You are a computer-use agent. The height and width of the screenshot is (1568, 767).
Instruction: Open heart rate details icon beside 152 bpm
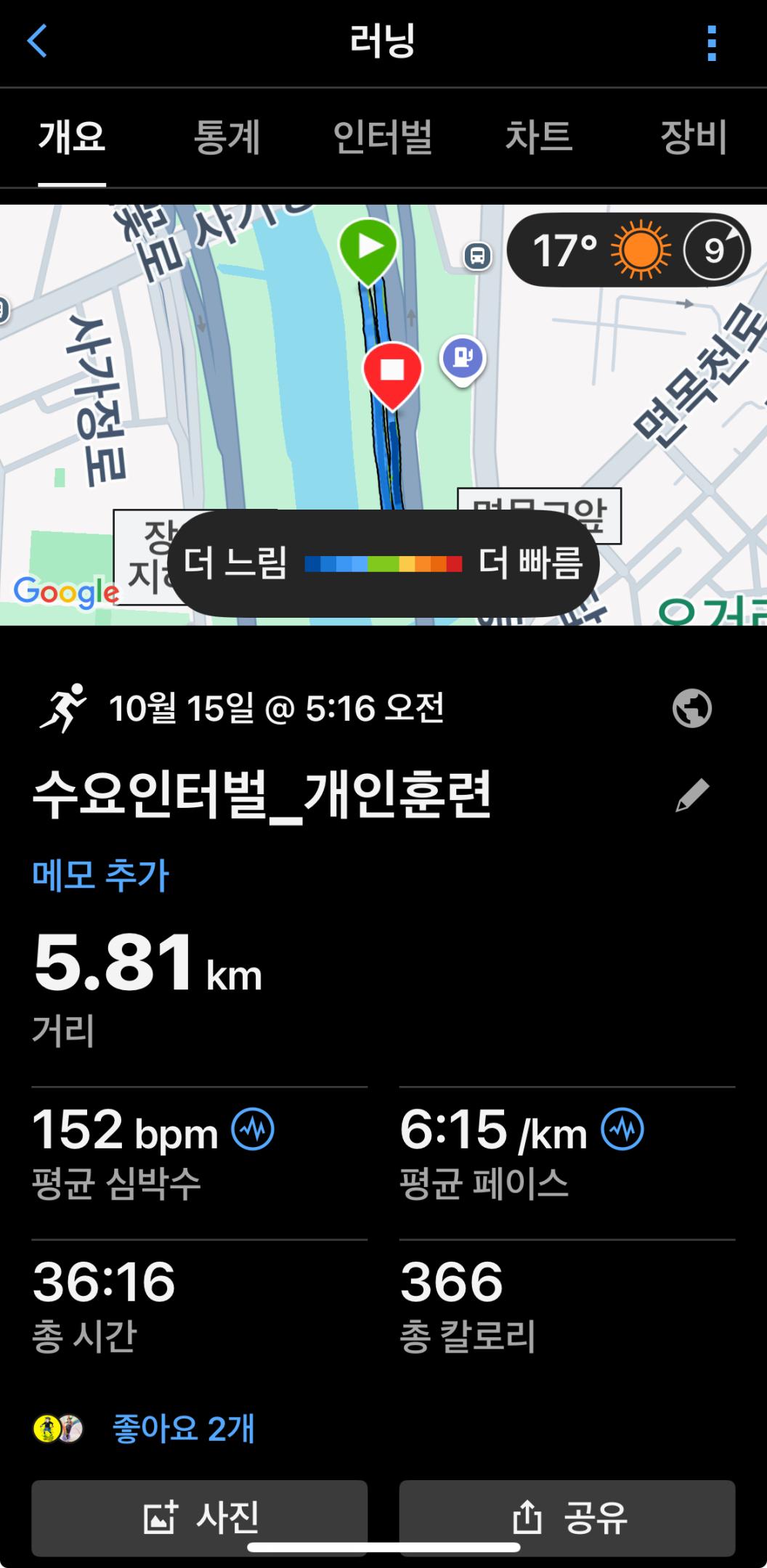253,1130
